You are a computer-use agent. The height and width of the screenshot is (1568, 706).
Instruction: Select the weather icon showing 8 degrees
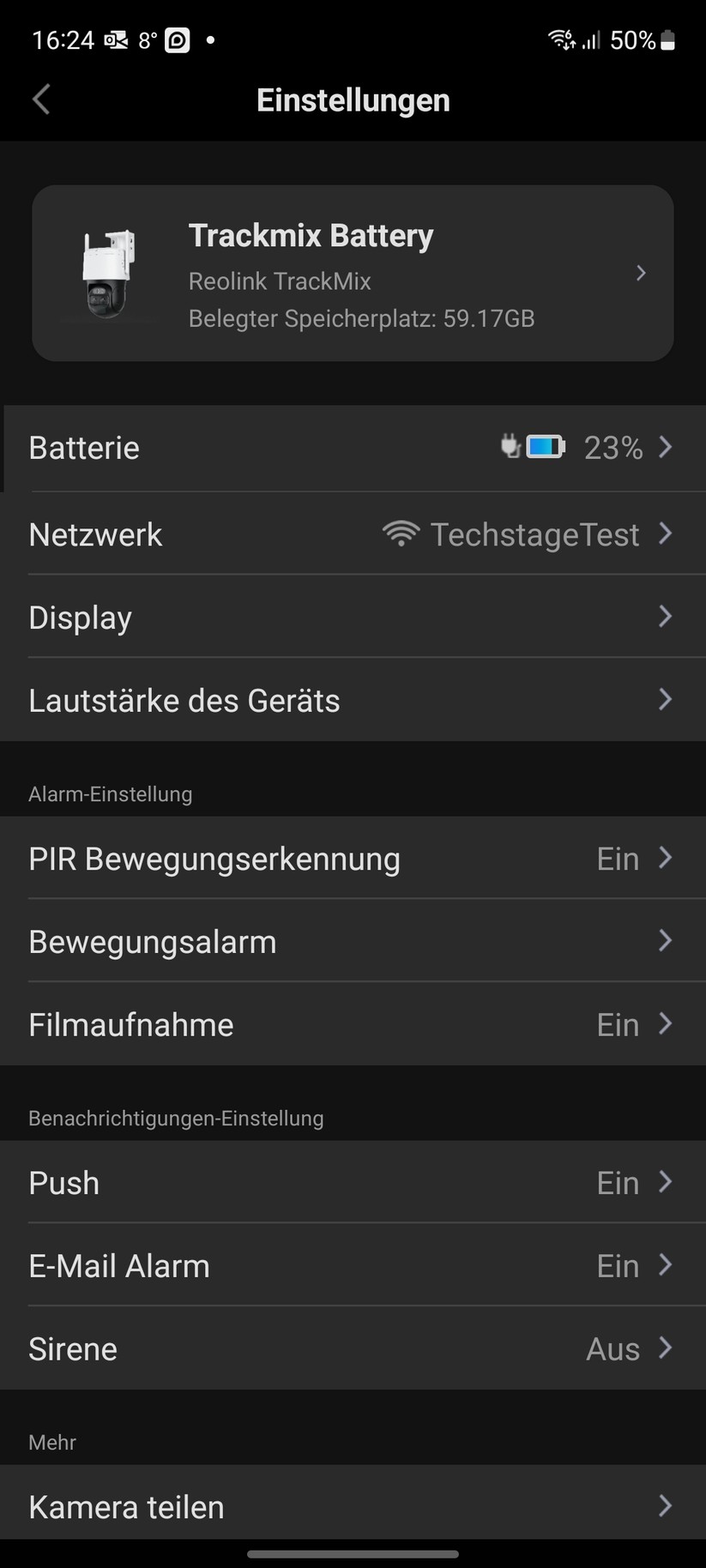tap(146, 39)
